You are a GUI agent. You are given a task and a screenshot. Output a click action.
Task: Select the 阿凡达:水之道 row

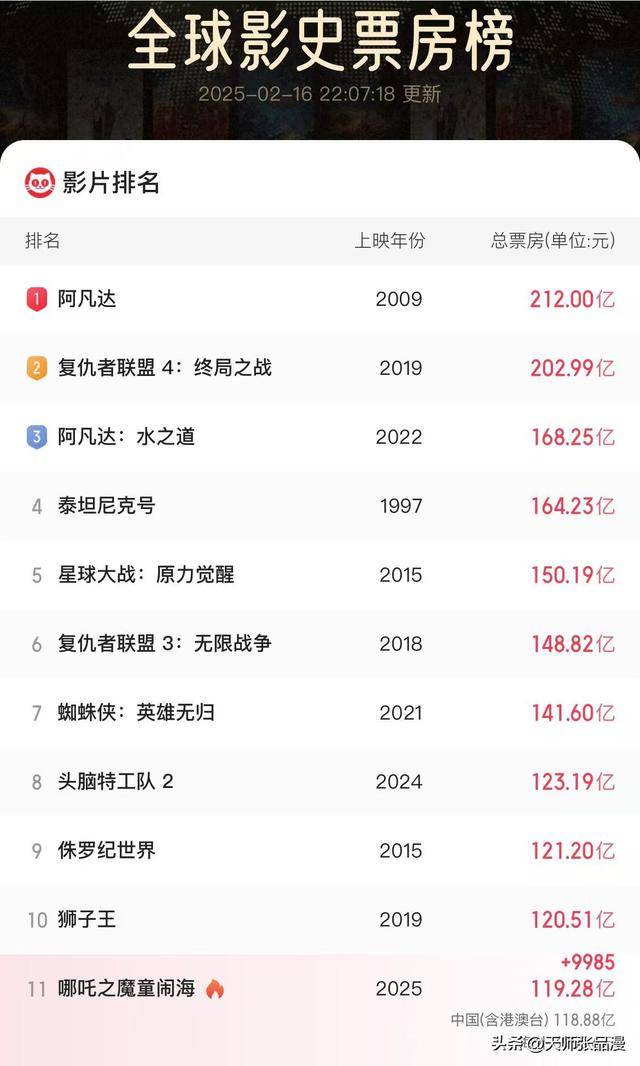click(x=320, y=436)
